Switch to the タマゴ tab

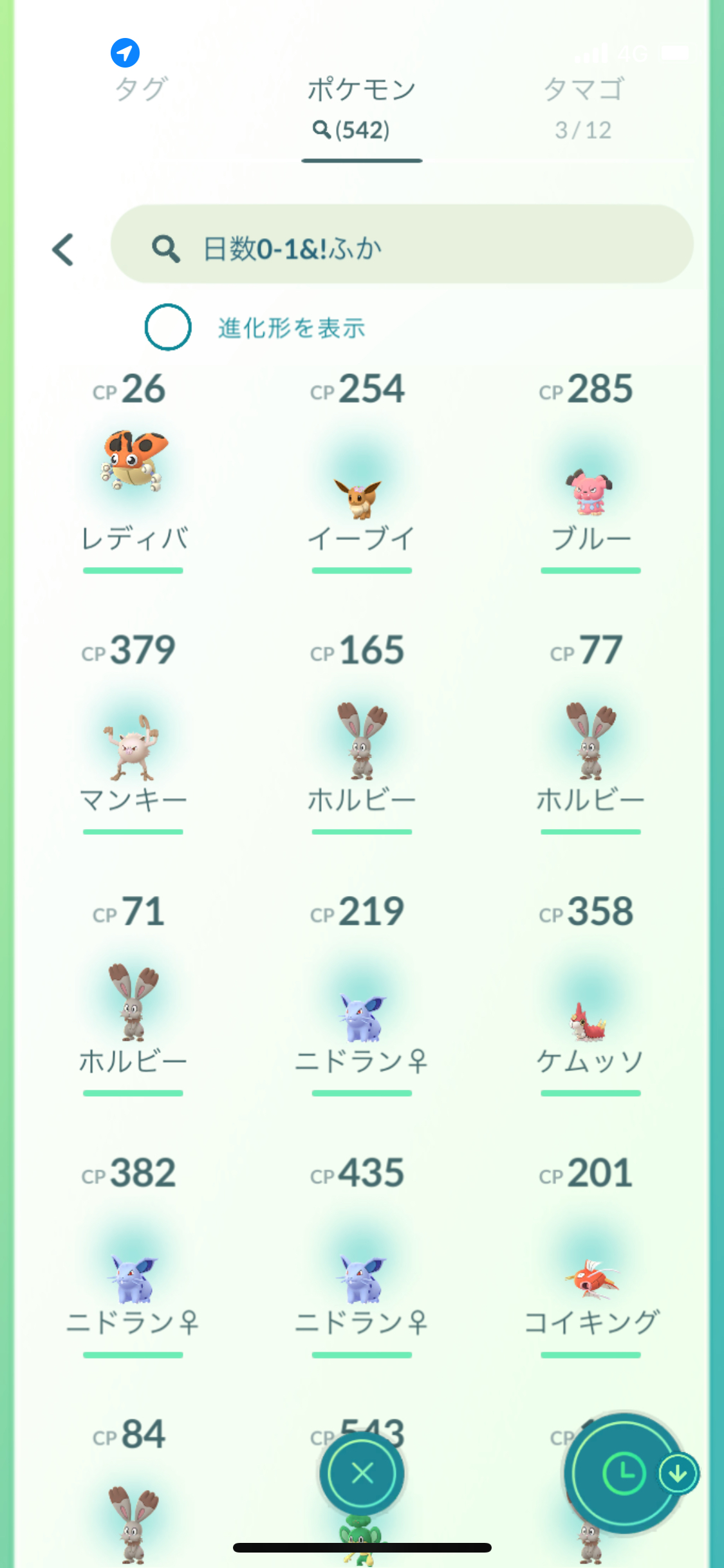click(x=584, y=107)
